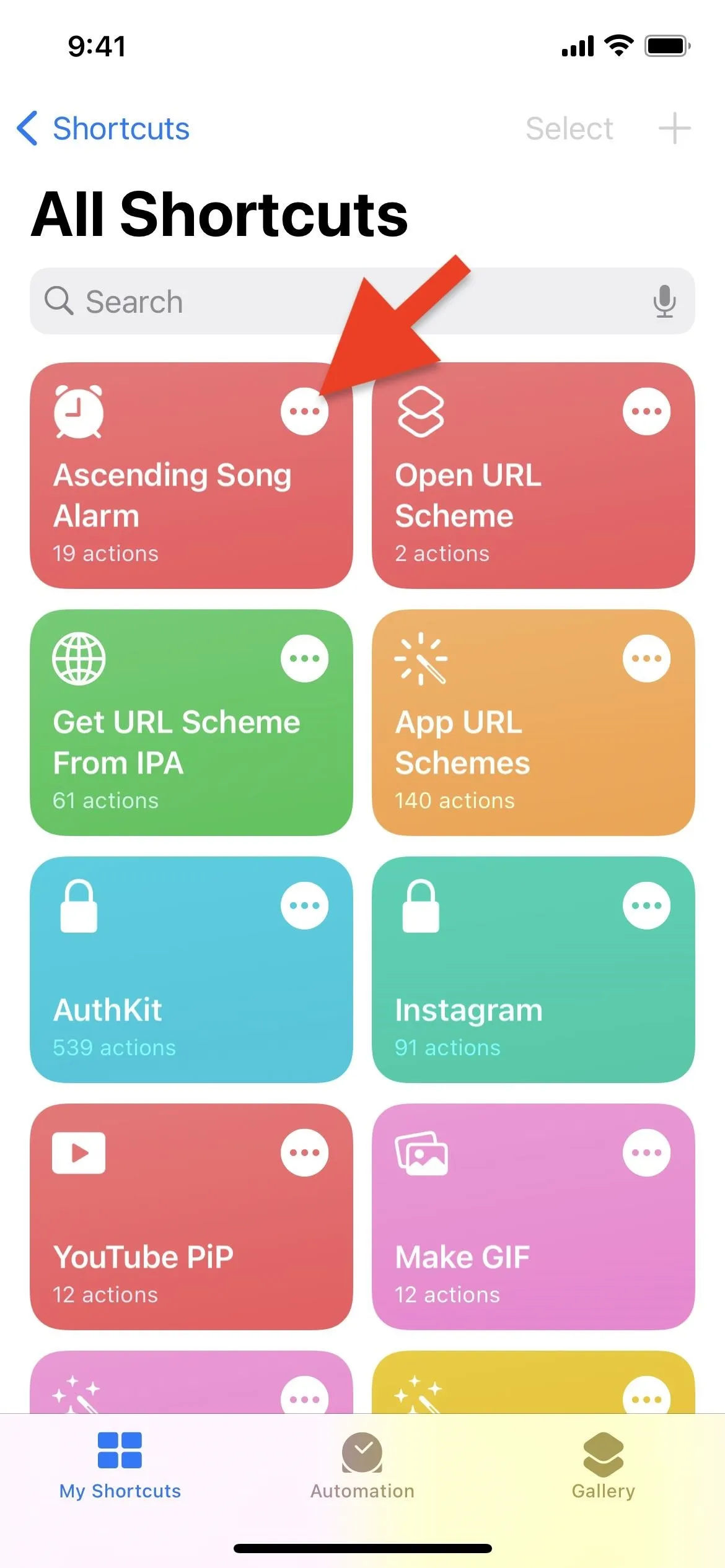Open the ellipsis on AuthKit card
This screenshot has width=725, height=1568.
pos(304,905)
